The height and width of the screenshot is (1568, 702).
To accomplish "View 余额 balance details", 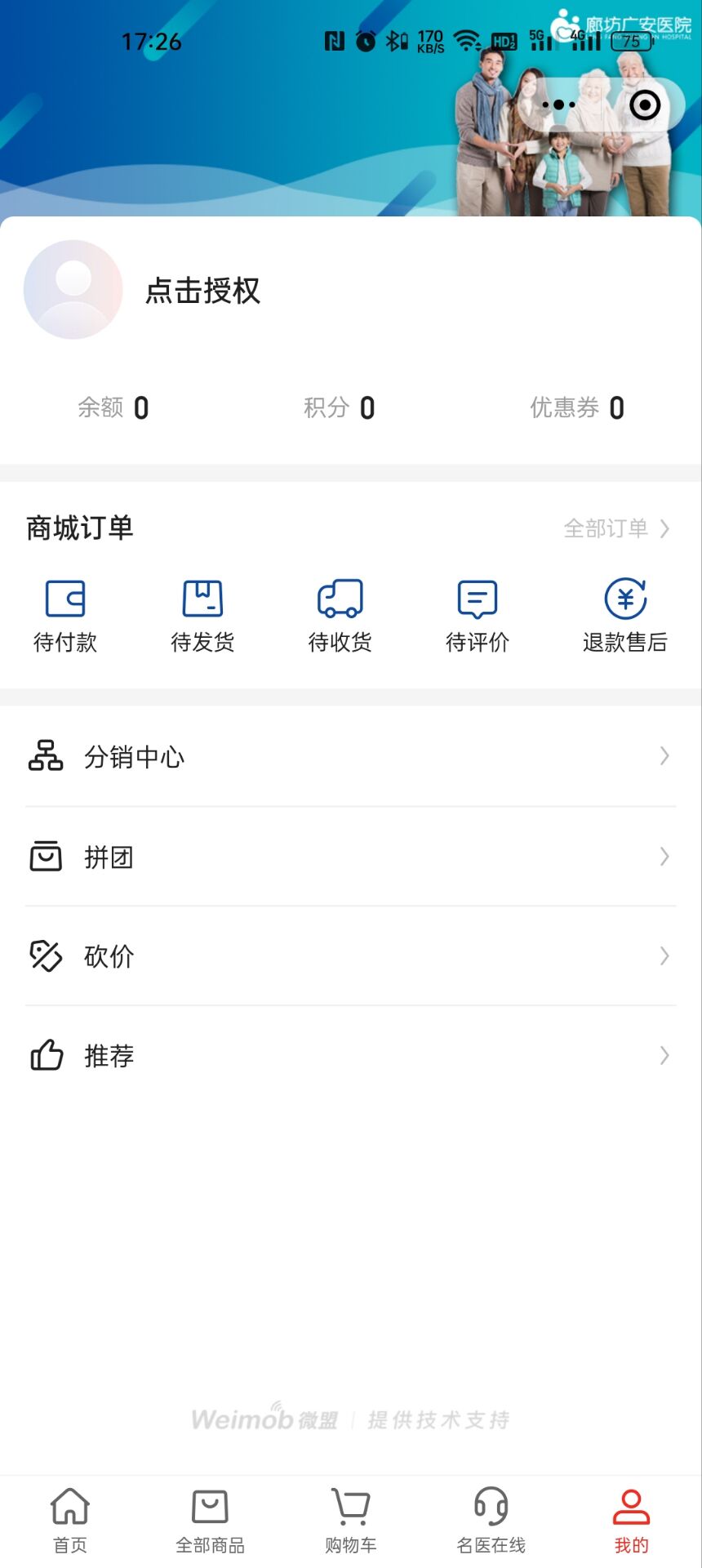I will [x=113, y=408].
